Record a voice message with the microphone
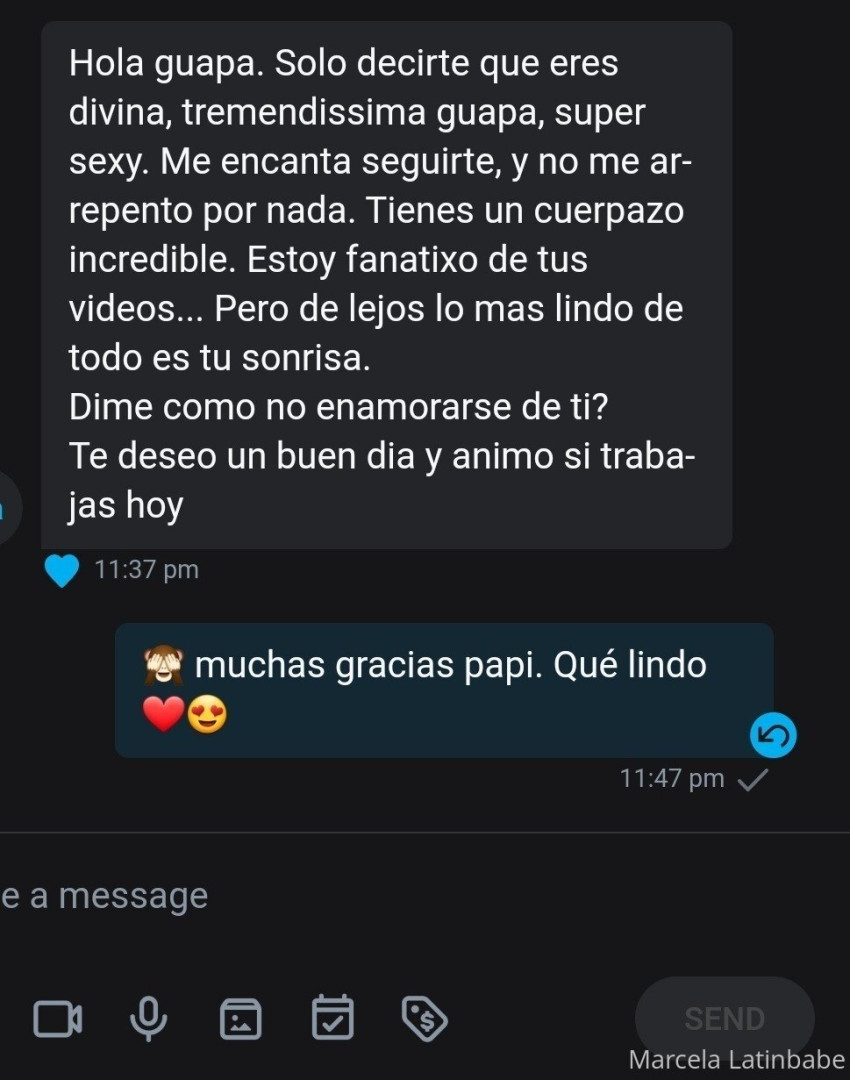Screen dimensions: 850x1080 click(x=149, y=1019)
